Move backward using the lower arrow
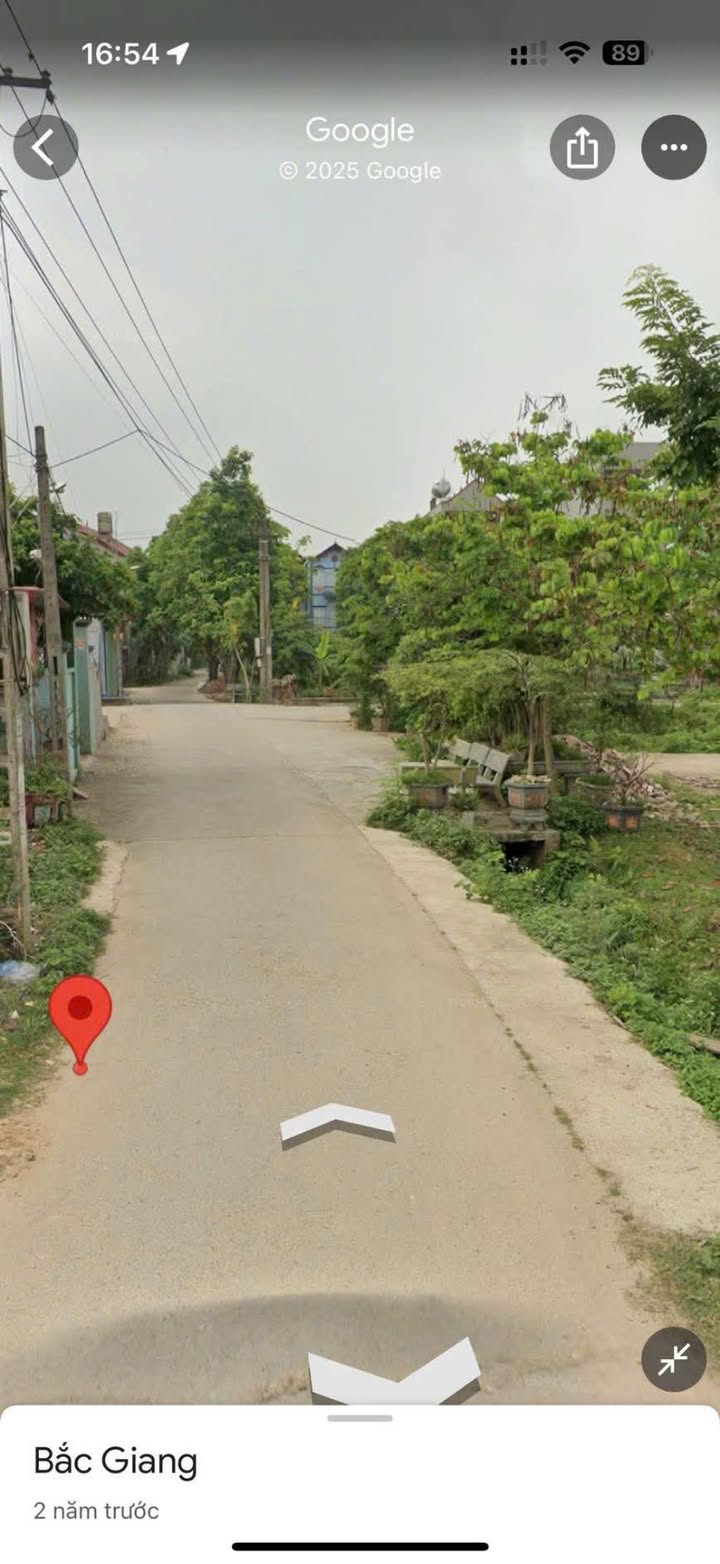Viewport: 720px width, 1564px height. click(x=394, y=1372)
